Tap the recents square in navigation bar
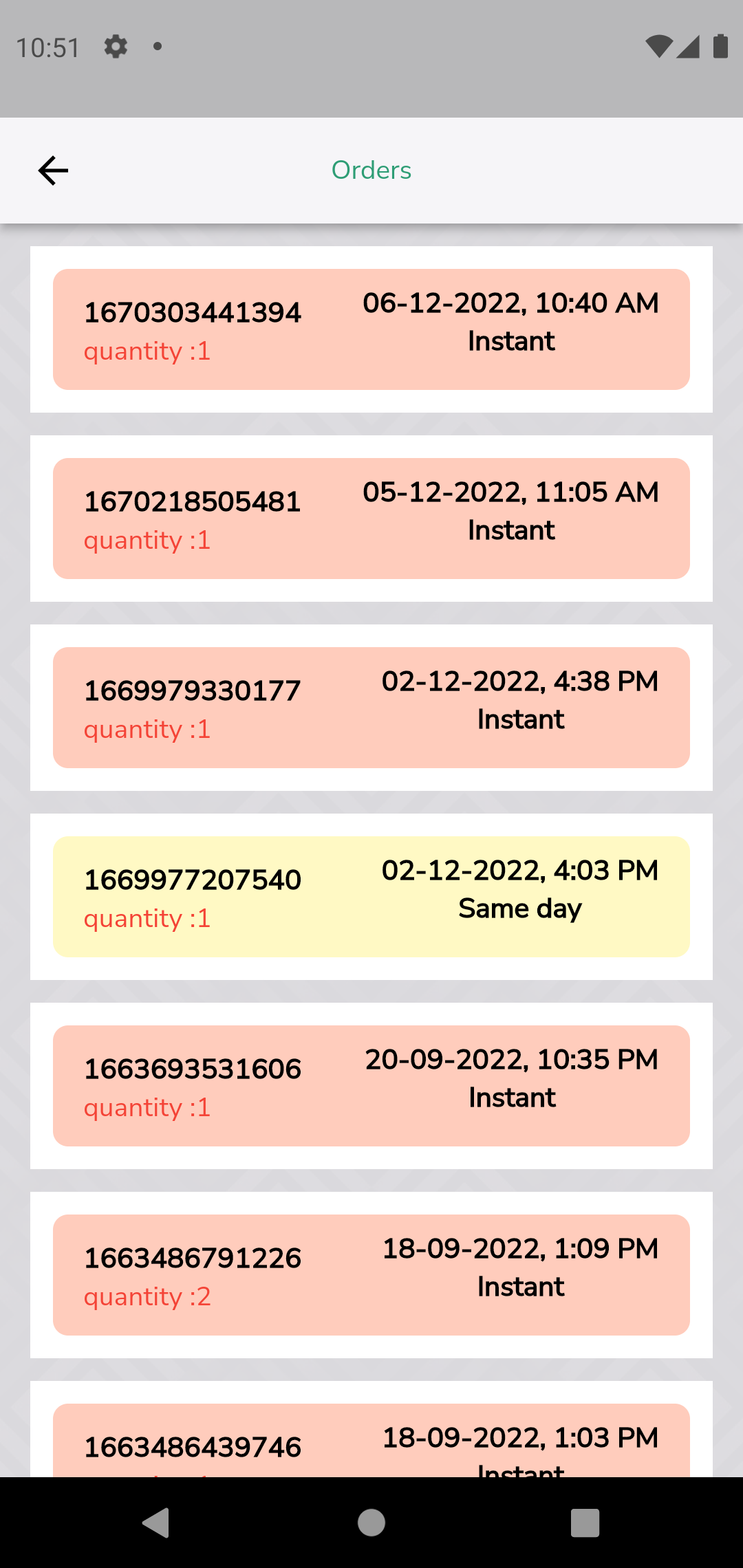The height and width of the screenshot is (1568, 743). pos(583,1521)
